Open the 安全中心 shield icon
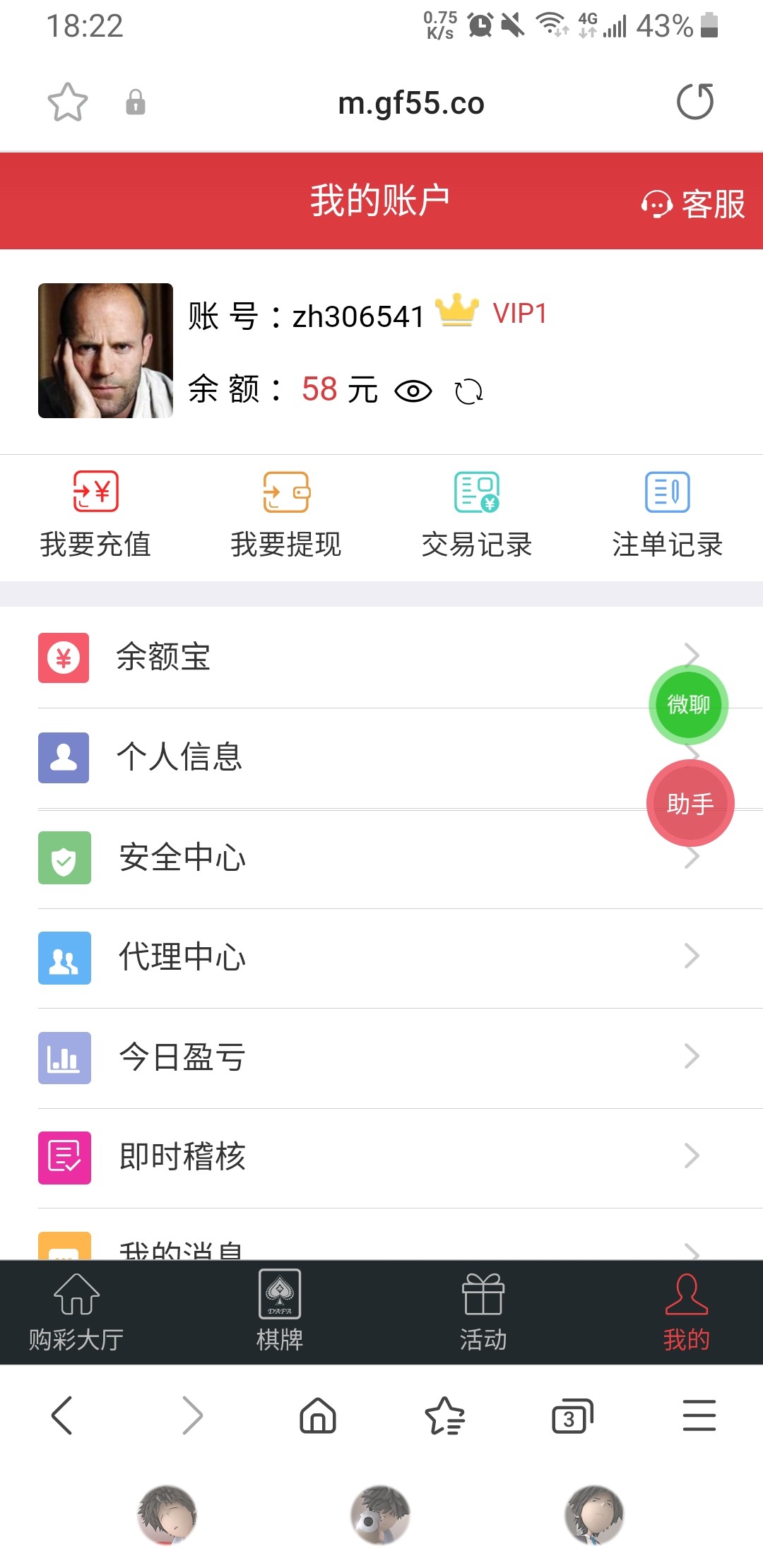Viewport: 763px width, 1568px height. pos(64,858)
